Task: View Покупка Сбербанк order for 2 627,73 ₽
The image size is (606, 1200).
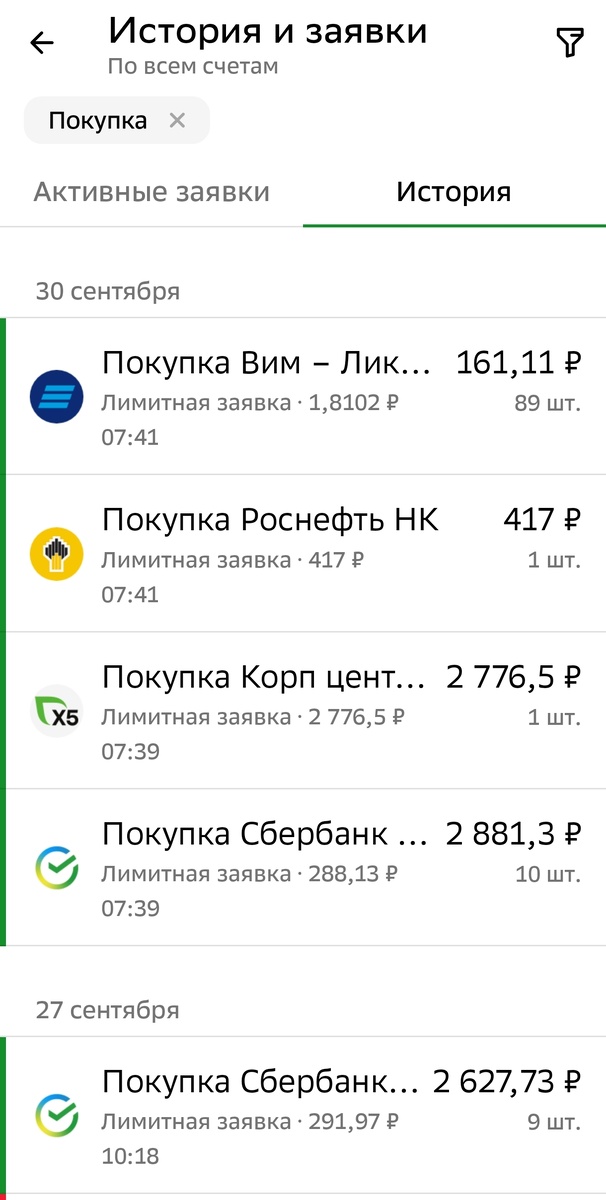Action: (303, 1114)
